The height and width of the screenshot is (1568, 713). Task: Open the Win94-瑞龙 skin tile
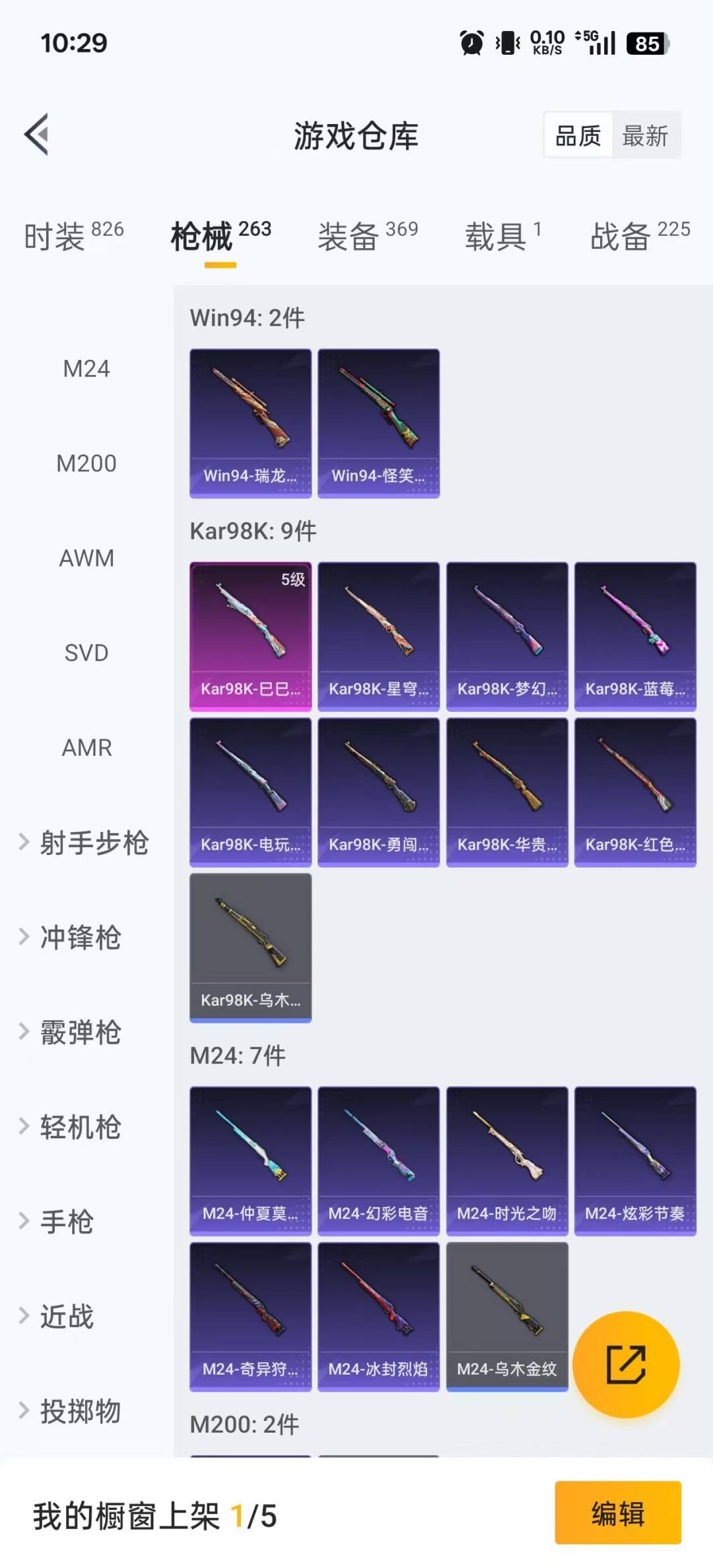[250, 423]
